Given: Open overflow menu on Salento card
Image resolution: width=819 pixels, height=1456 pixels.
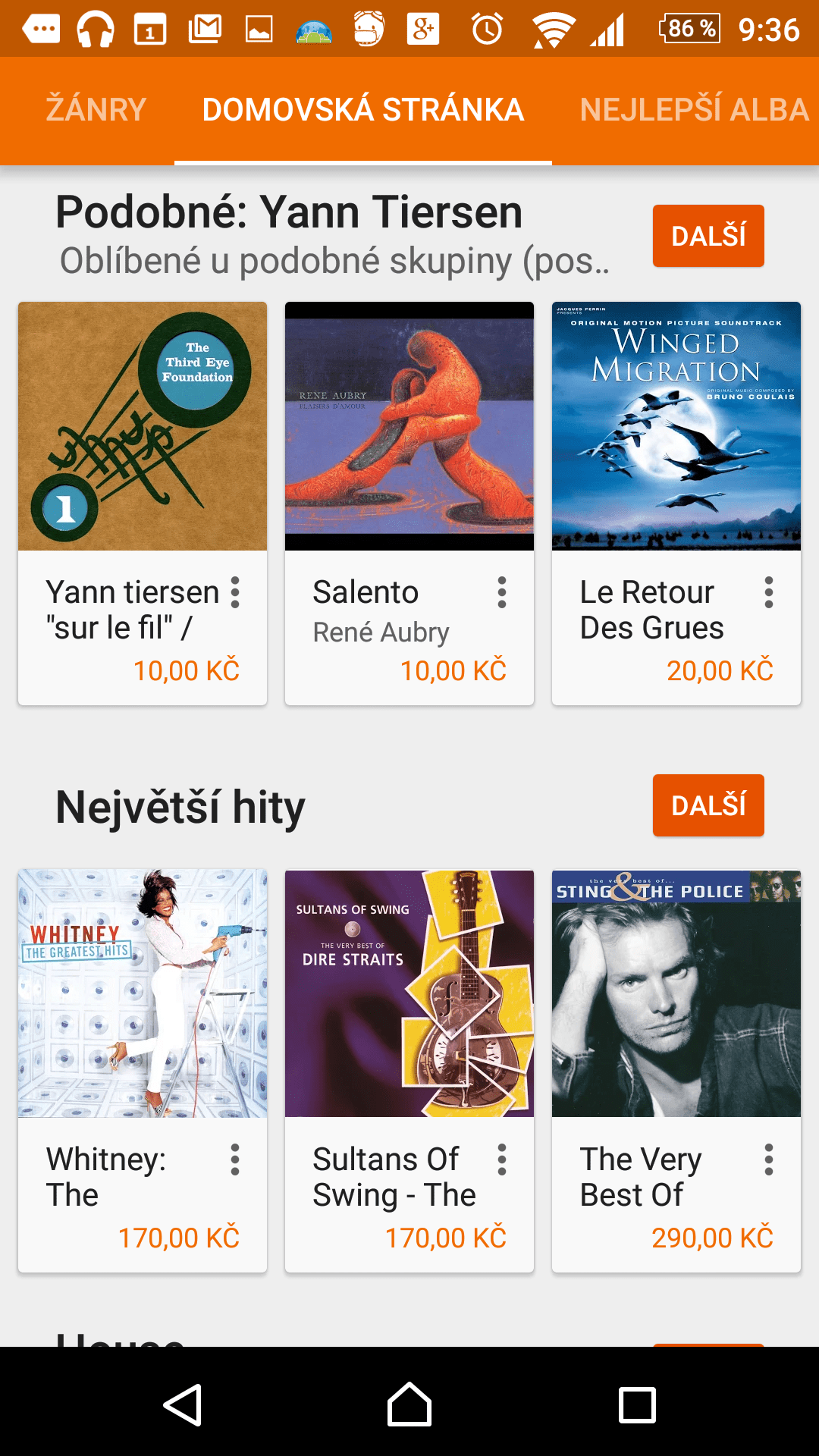Looking at the screenshot, I should [x=502, y=592].
